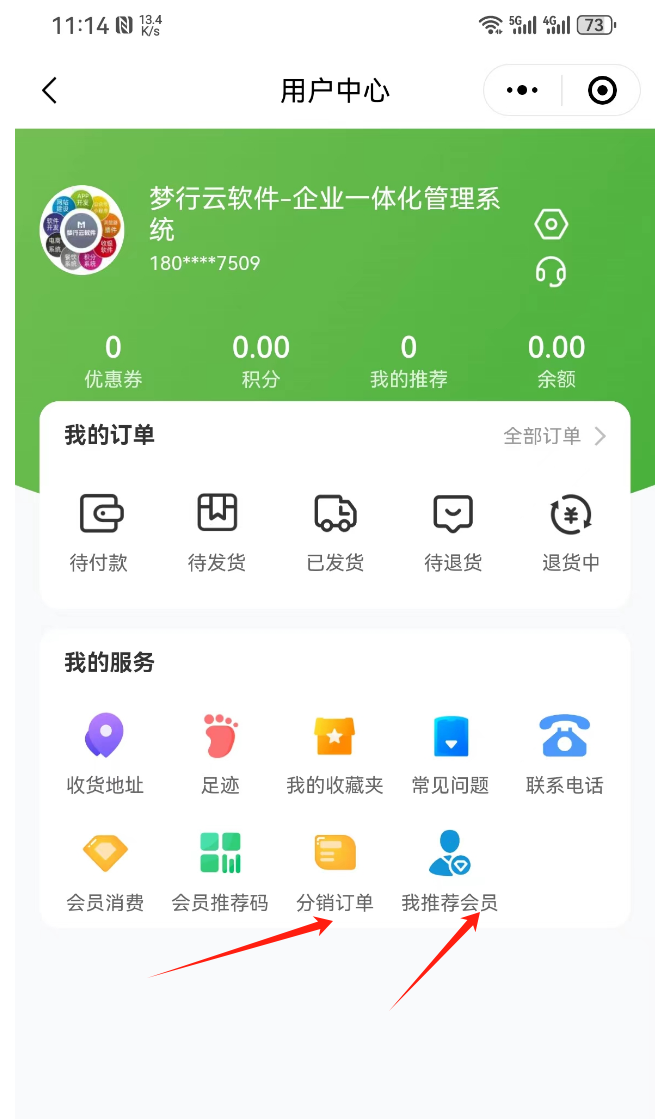View all orders (全部订单)
Viewport: 660px width, 1119px height.
[554, 436]
